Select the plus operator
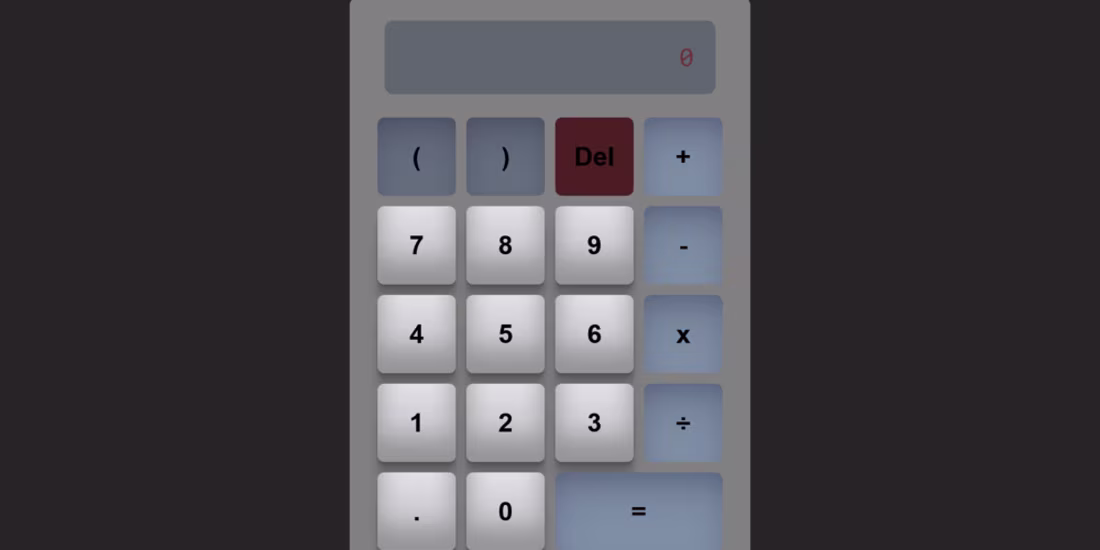The width and height of the screenshot is (1100, 550). tap(683, 157)
